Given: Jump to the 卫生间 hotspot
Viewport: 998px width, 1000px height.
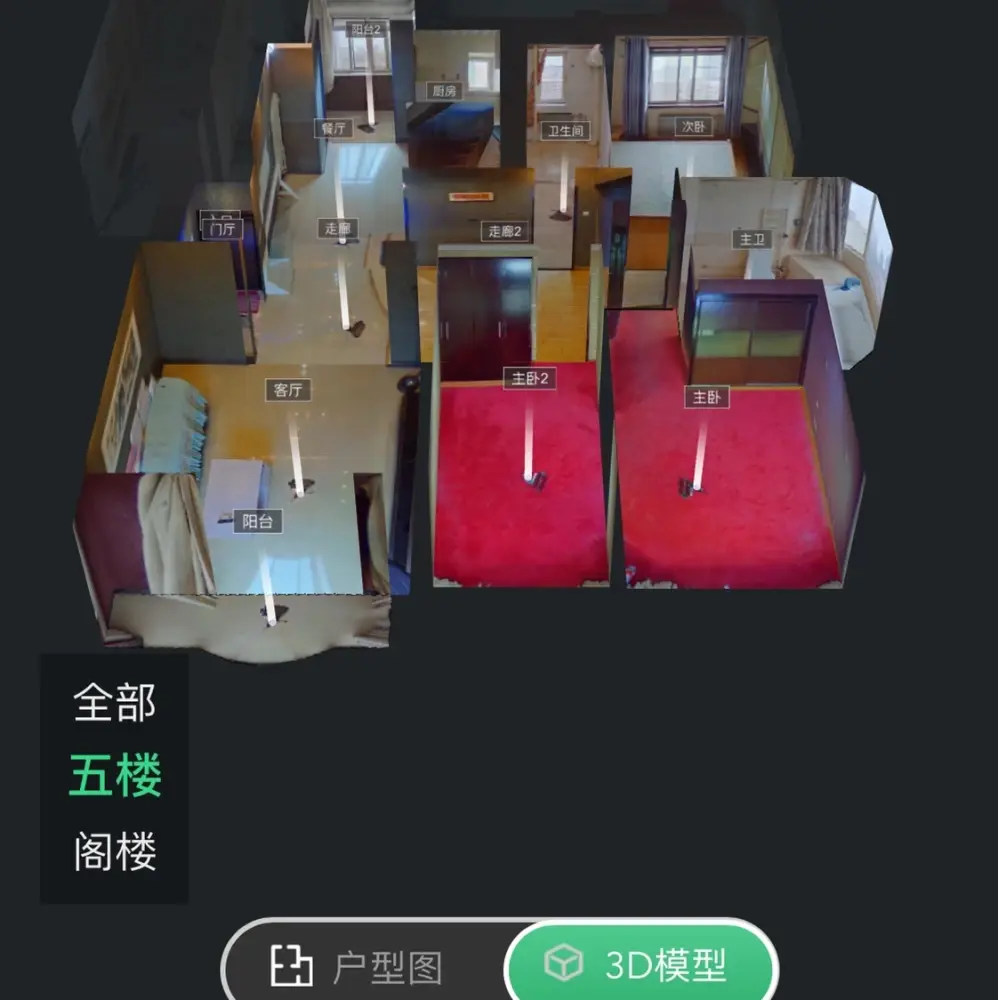Looking at the screenshot, I should point(563,131).
